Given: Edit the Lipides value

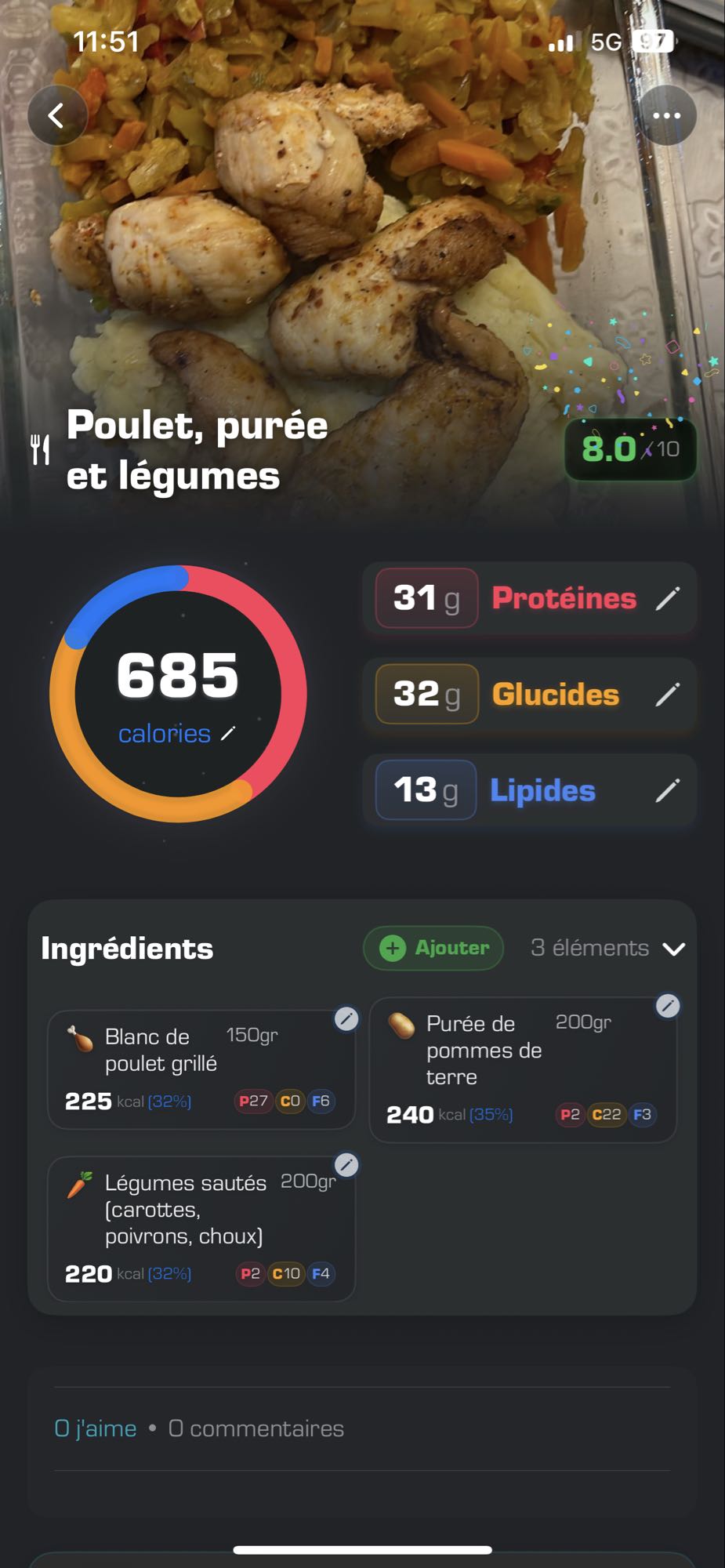Looking at the screenshot, I should [x=668, y=791].
